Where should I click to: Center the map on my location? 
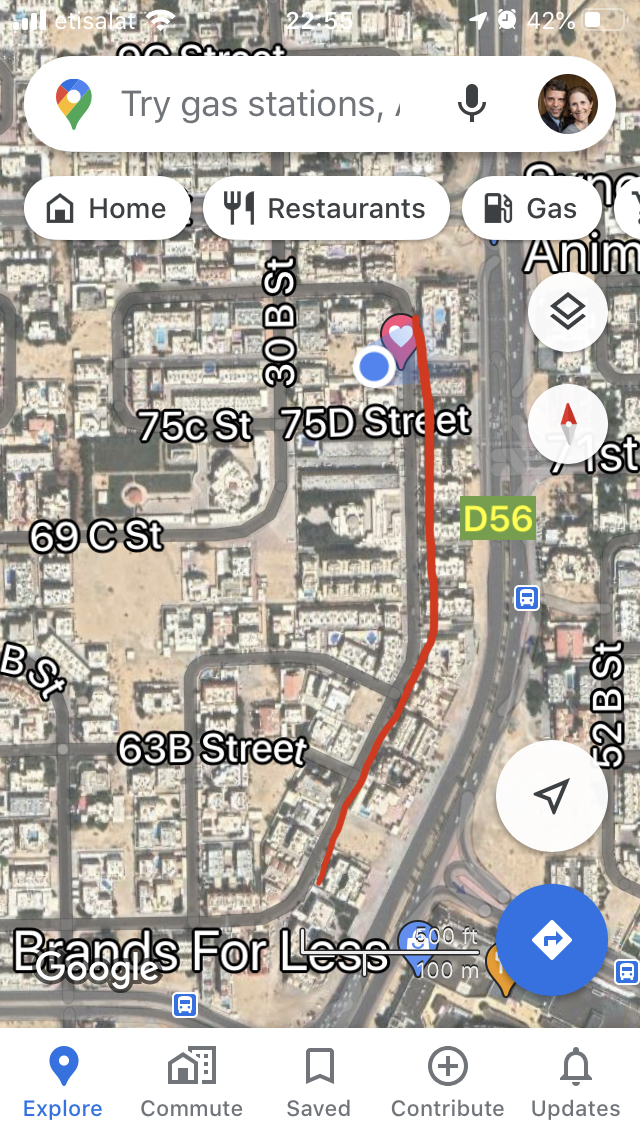point(551,796)
